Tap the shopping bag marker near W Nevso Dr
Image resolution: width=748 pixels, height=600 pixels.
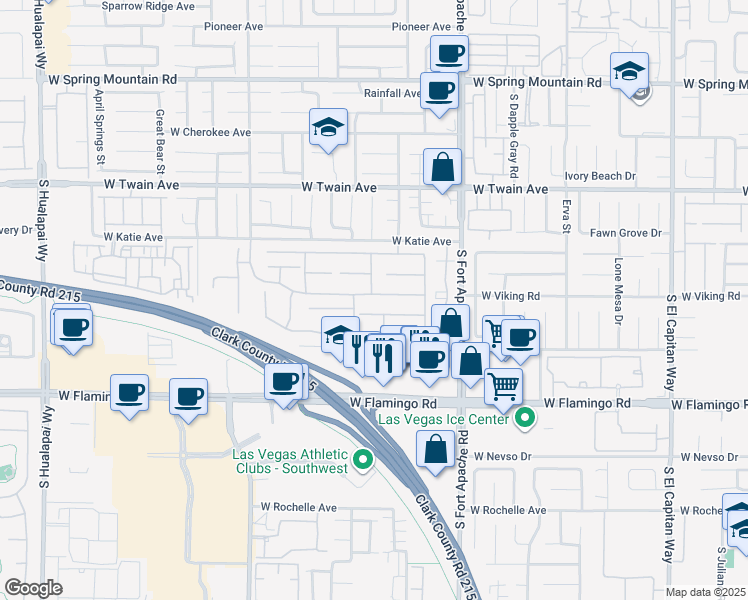436,453
